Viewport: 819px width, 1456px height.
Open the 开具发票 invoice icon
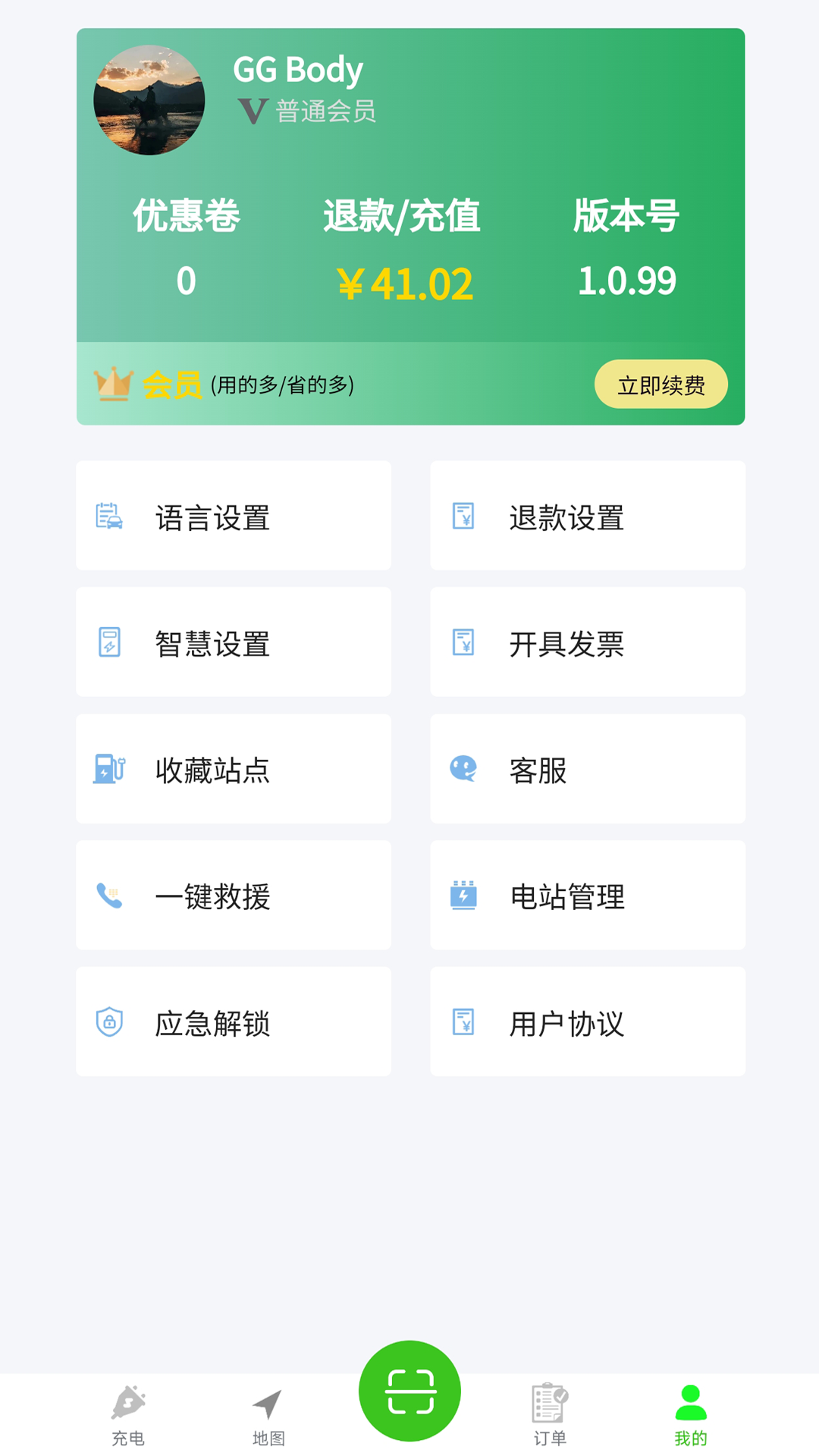(464, 643)
